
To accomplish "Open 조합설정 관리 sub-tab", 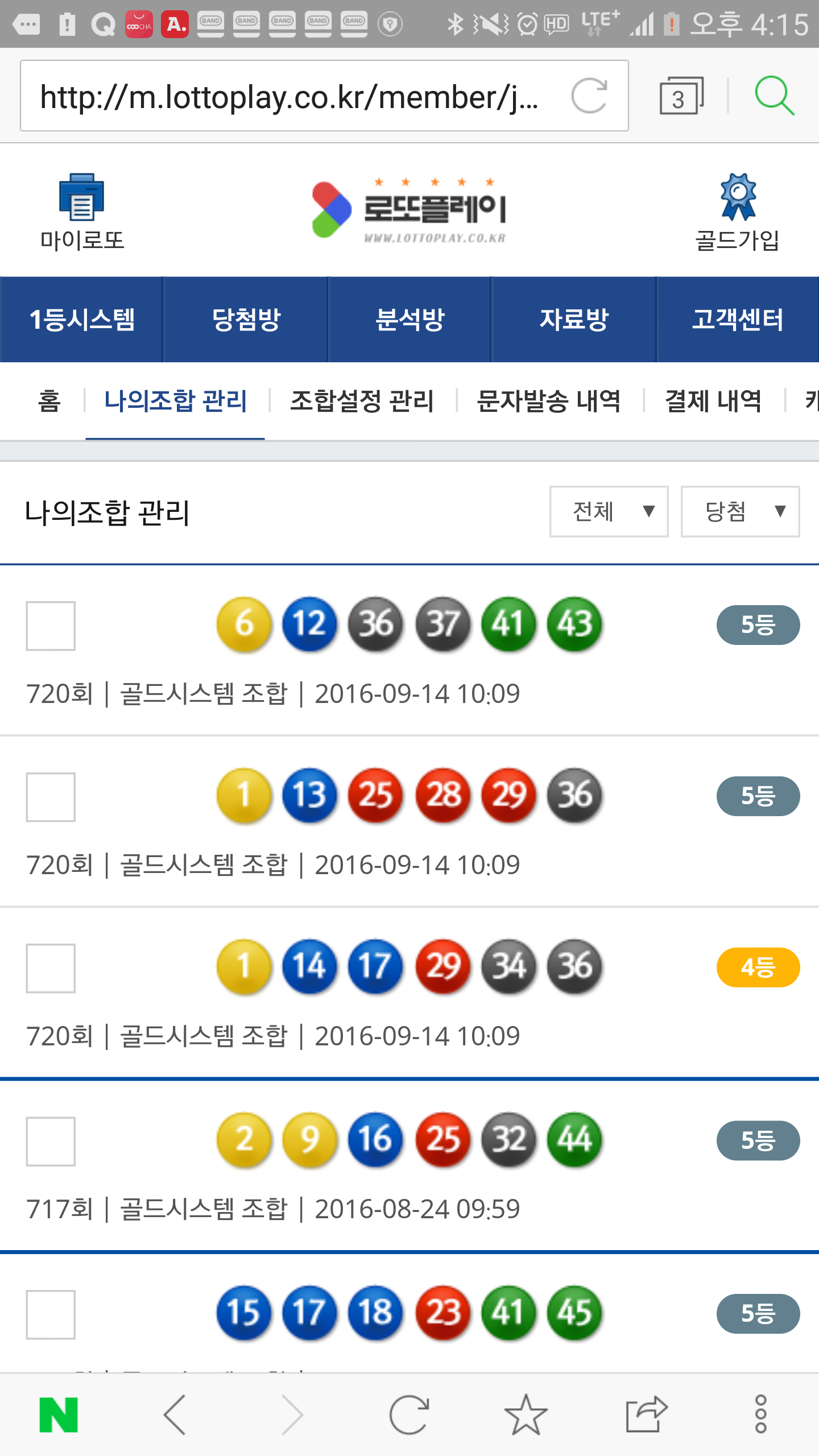I will point(362,401).
